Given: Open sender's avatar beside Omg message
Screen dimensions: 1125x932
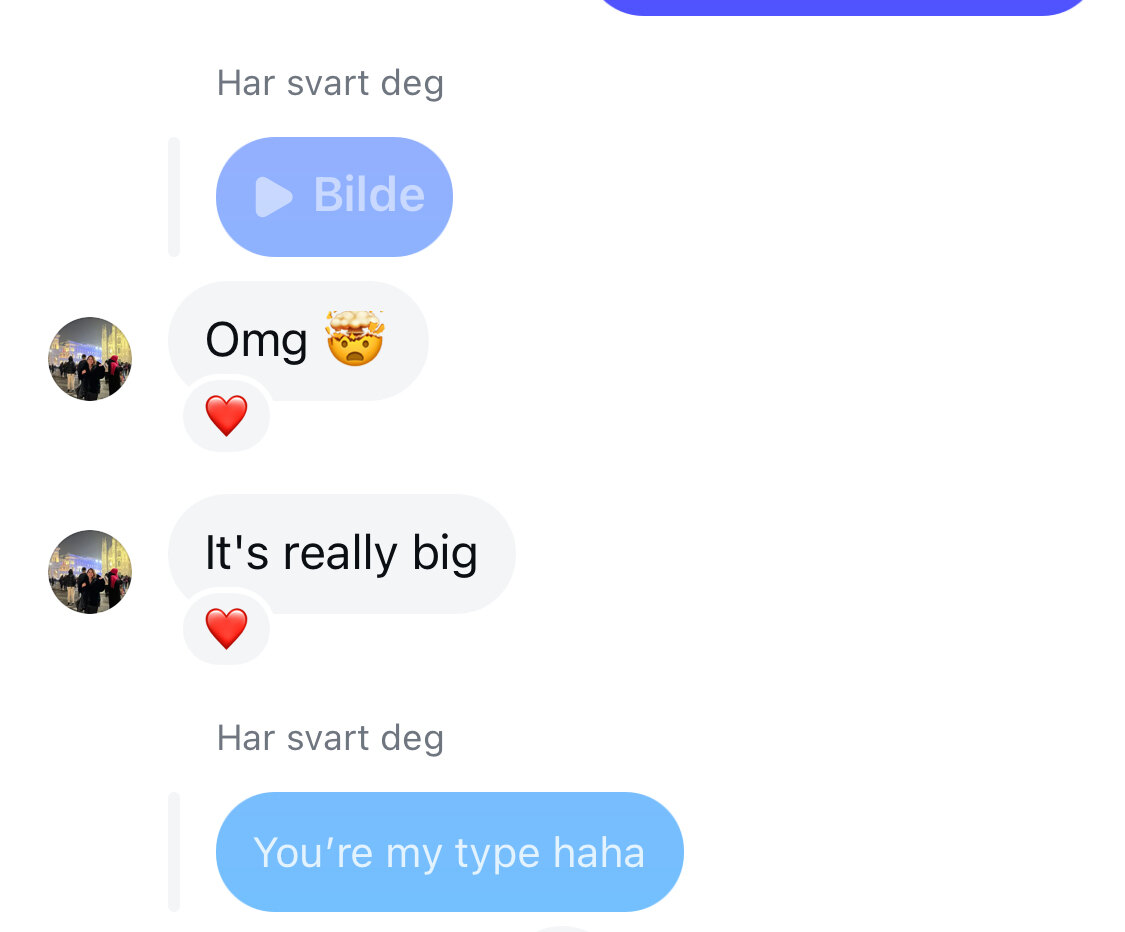Looking at the screenshot, I should click(90, 359).
